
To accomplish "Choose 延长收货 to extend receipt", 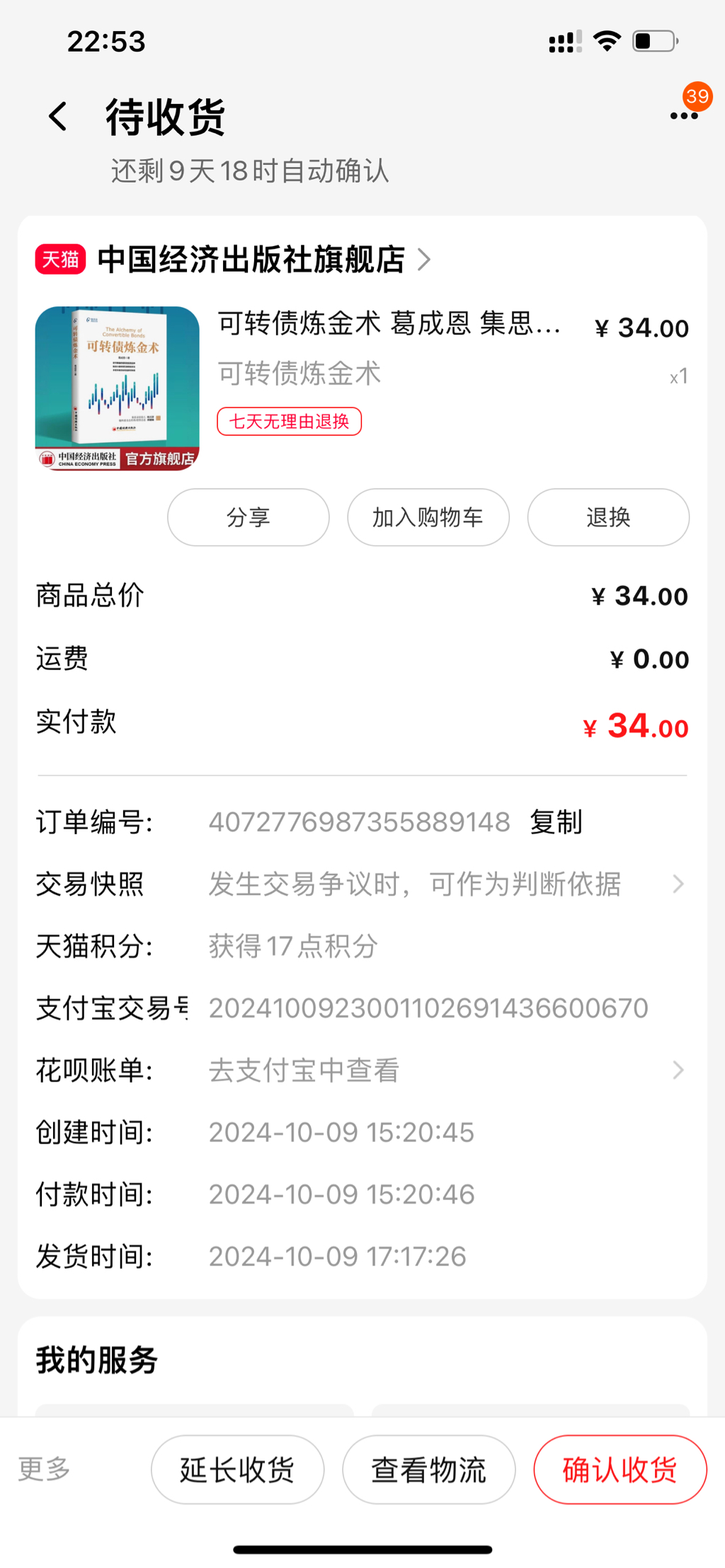I will click(237, 1470).
